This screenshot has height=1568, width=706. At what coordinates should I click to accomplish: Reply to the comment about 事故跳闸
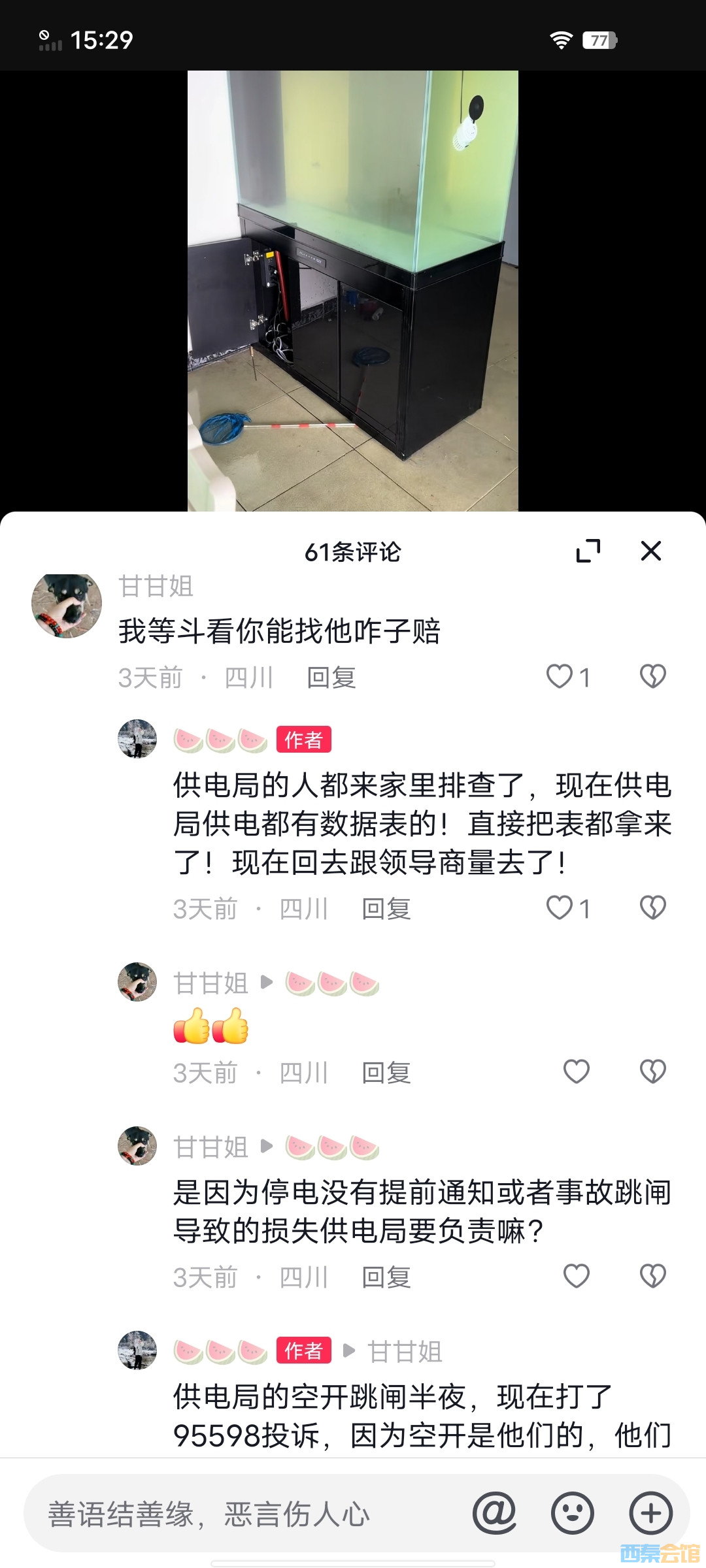[x=386, y=1278]
